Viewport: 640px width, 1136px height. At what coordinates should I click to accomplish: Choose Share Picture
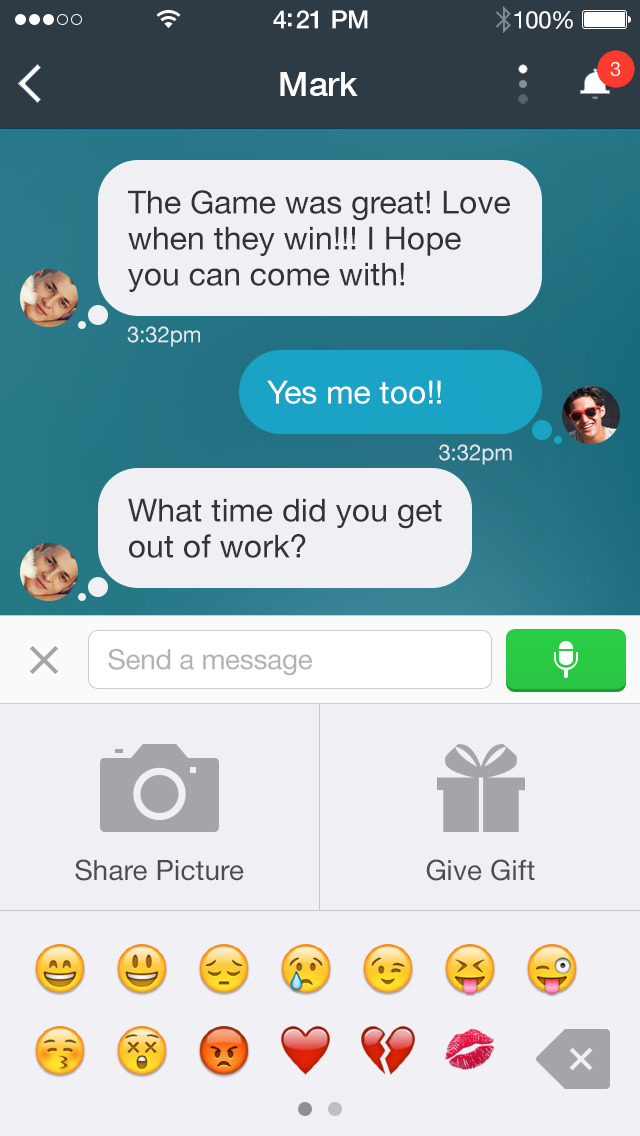click(159, 808)
